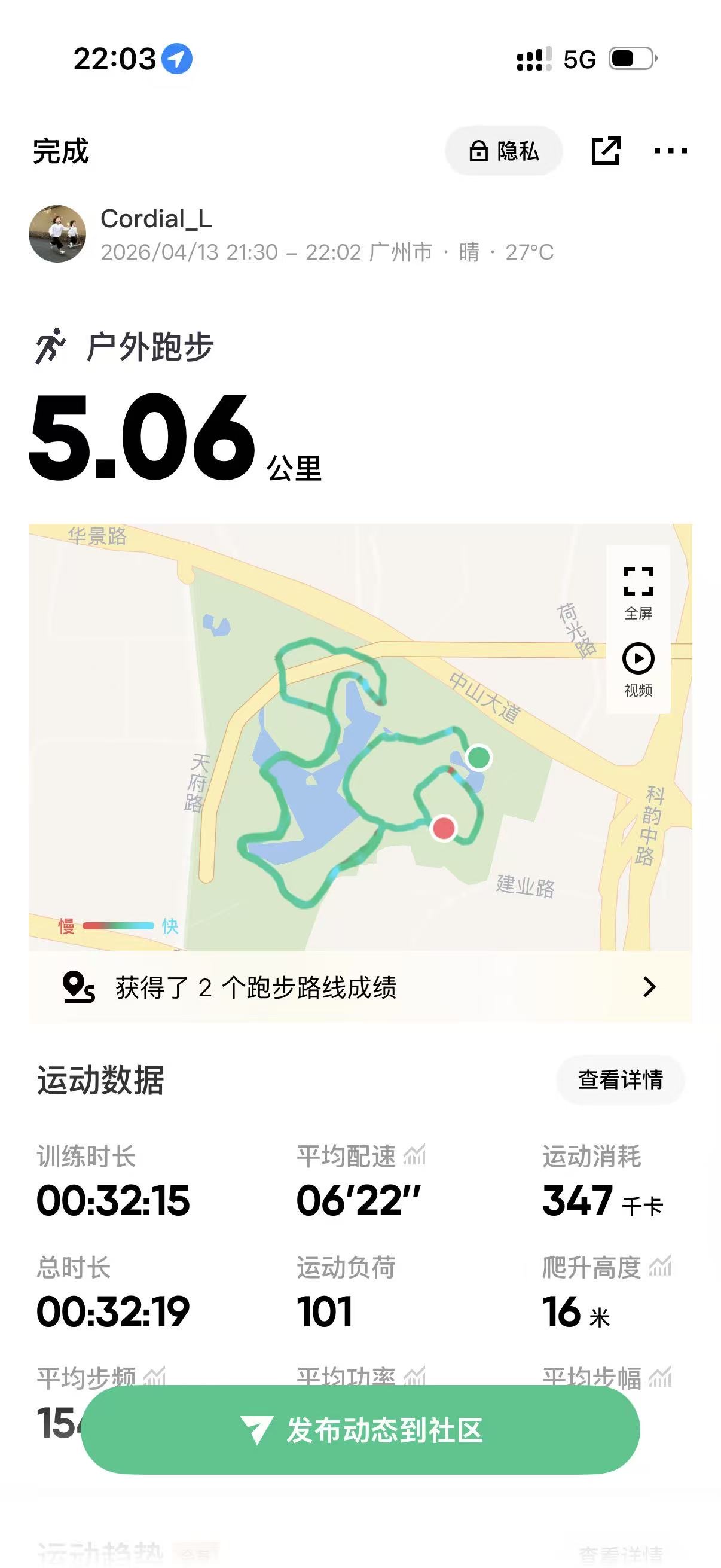Viewport: 721px width, 1568px height.
Task: Tap 完成 to finish
Action: click(x=61, y=151)
